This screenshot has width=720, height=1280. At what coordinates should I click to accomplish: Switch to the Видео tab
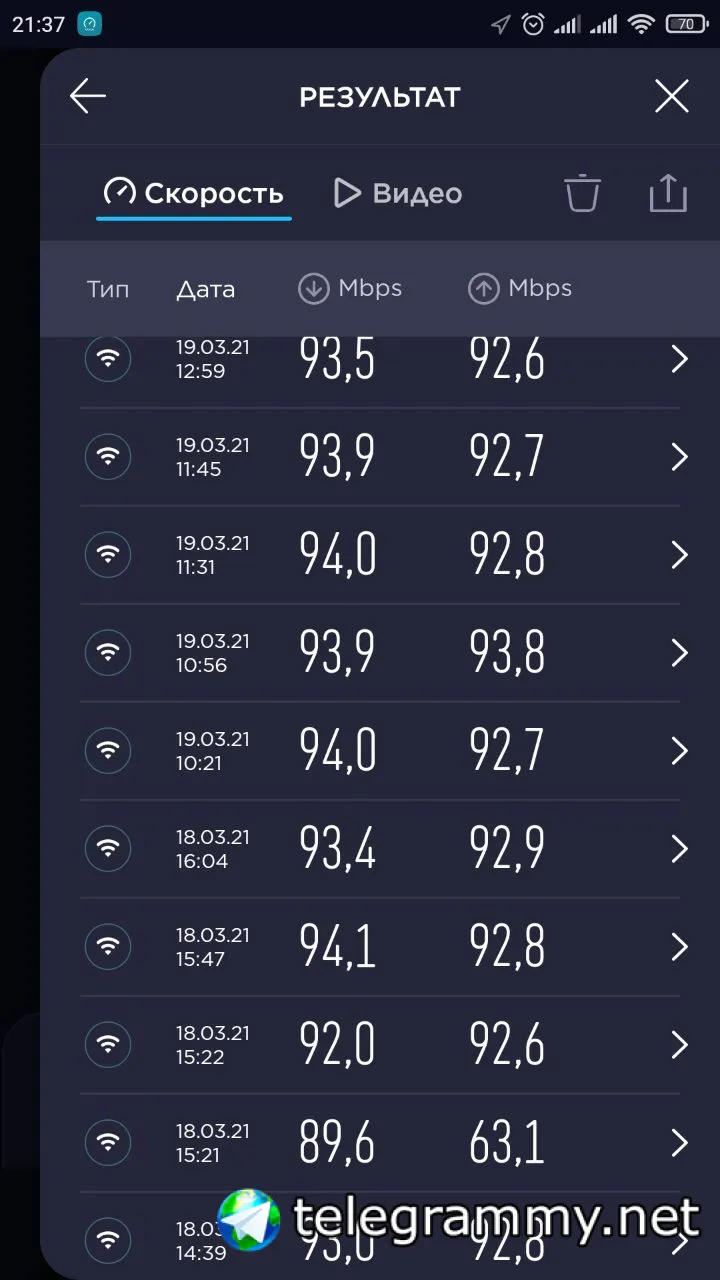point(398,193)
